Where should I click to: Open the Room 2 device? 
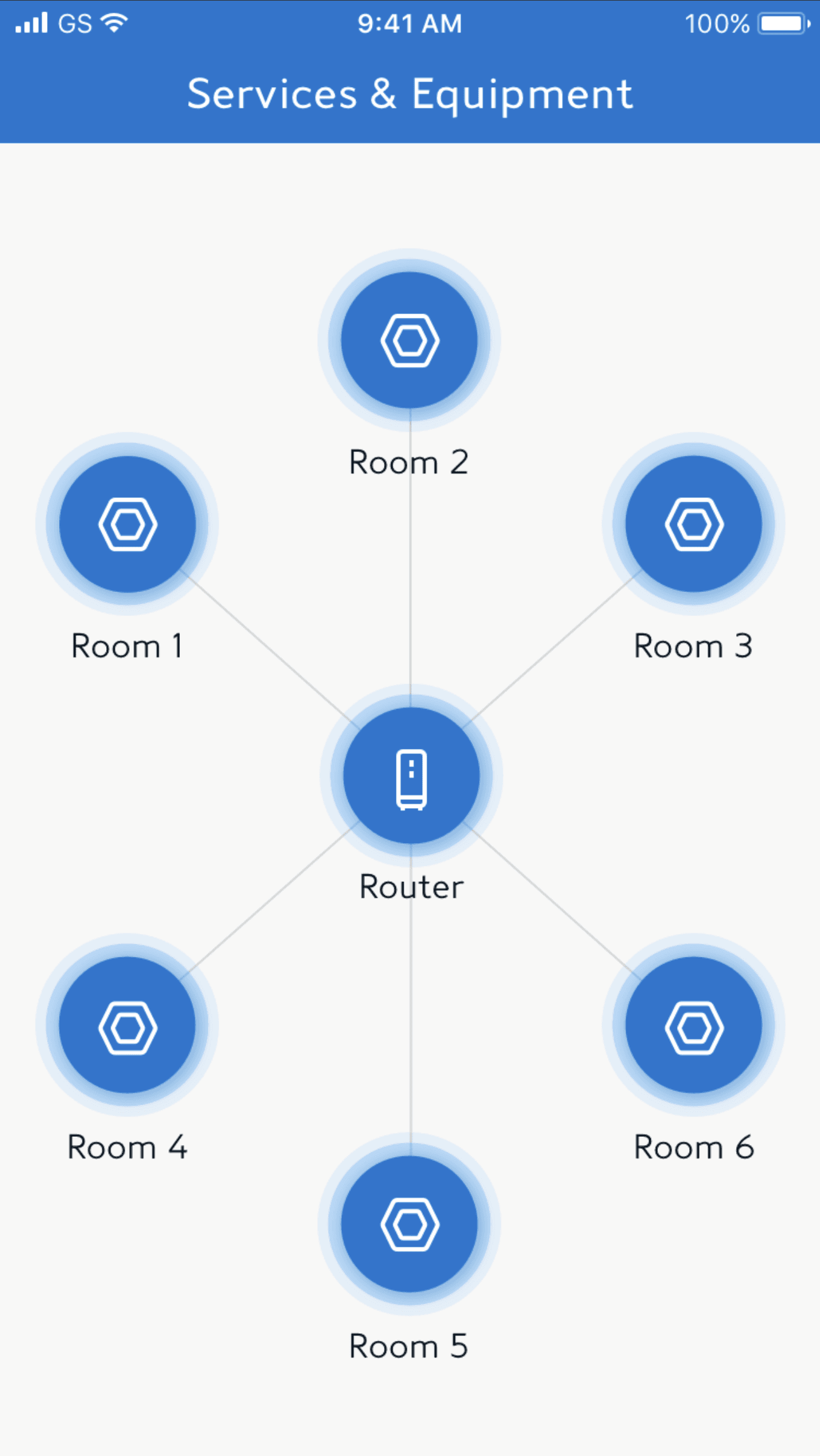pyautogui.click(x=410, y=340)
